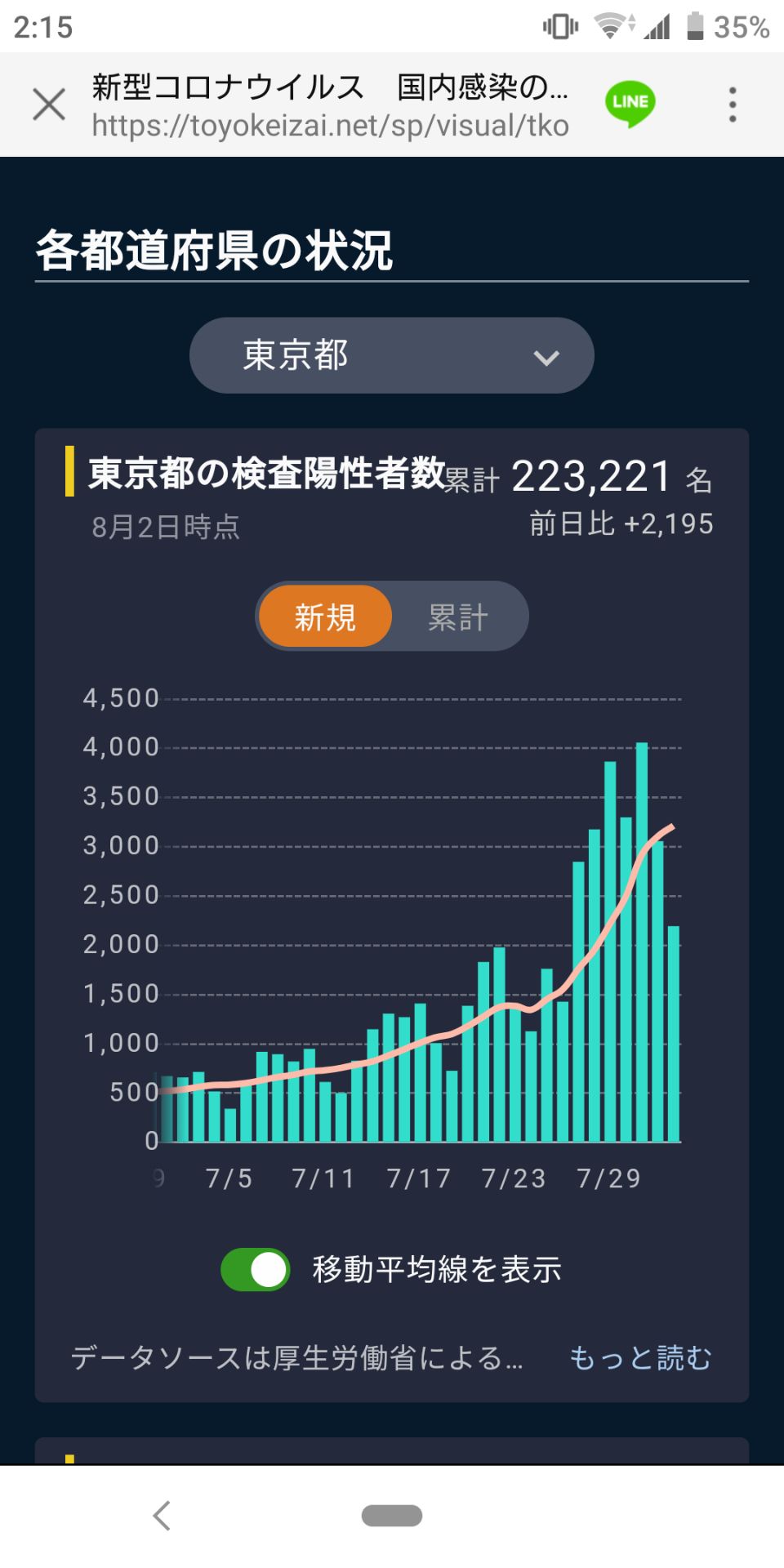The width and height of the screenshot is (784, 1568).
Task: Close the in-app browser with the X
Action: [48, 105]
